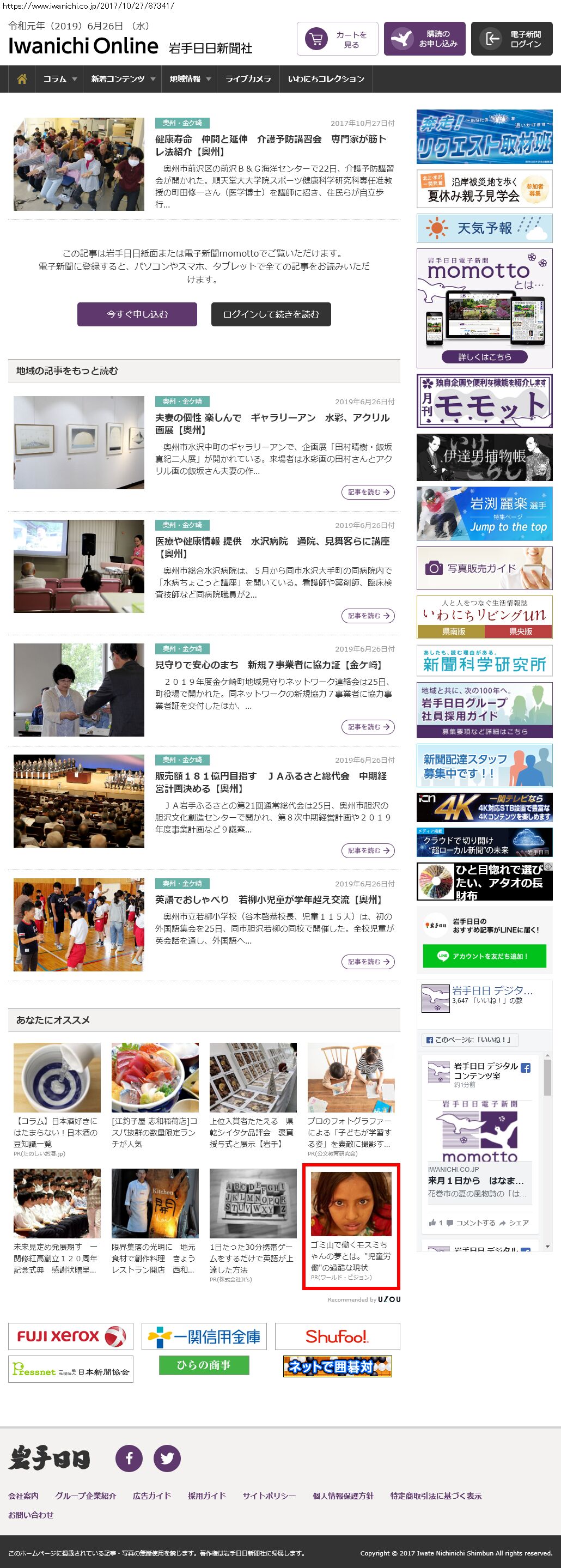Open 電子新聞ログイン

pos(511,40)
